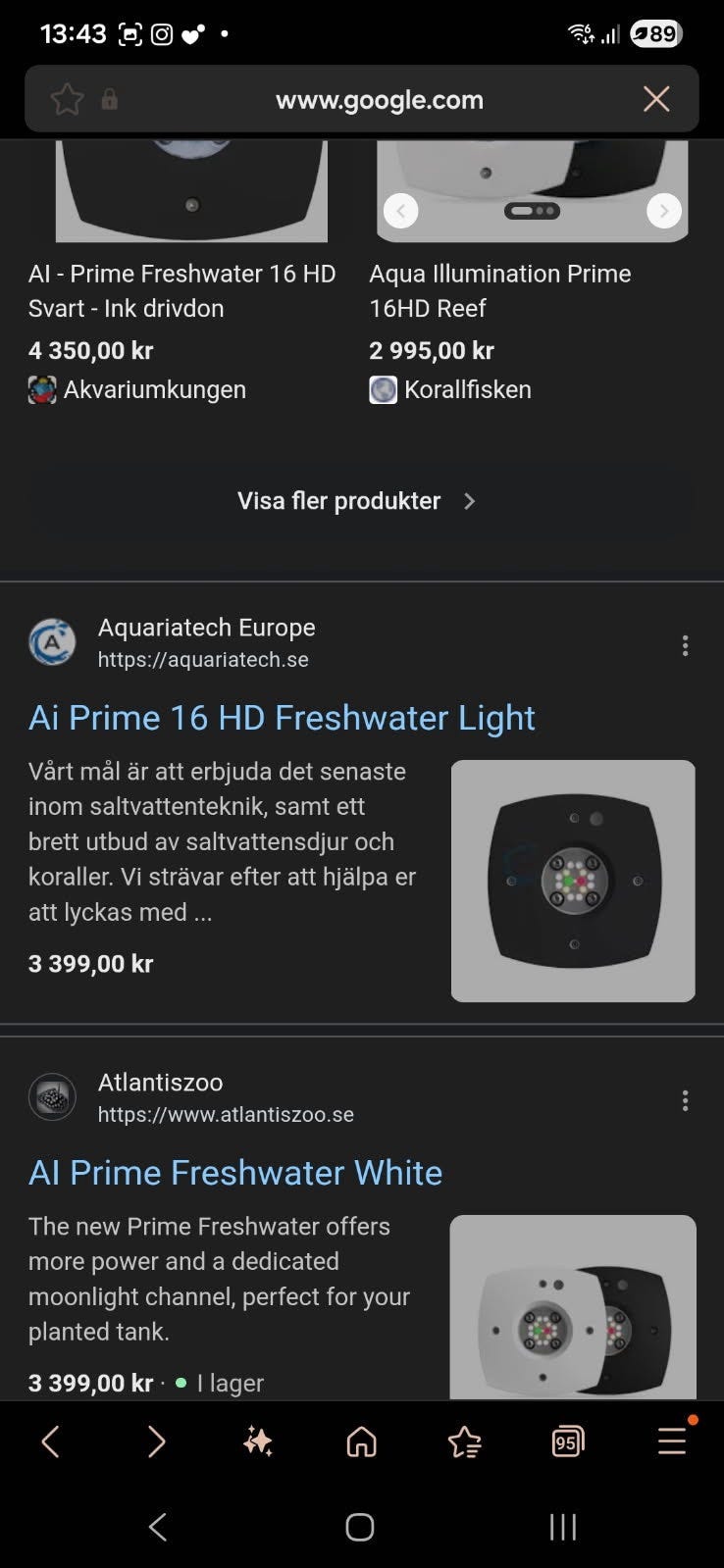Image resolution: width=724 pixels, height=1568 pixels.
Task: Open the three-dot menu for Atlantiszoo result
Action: [x=685, y=1100]
